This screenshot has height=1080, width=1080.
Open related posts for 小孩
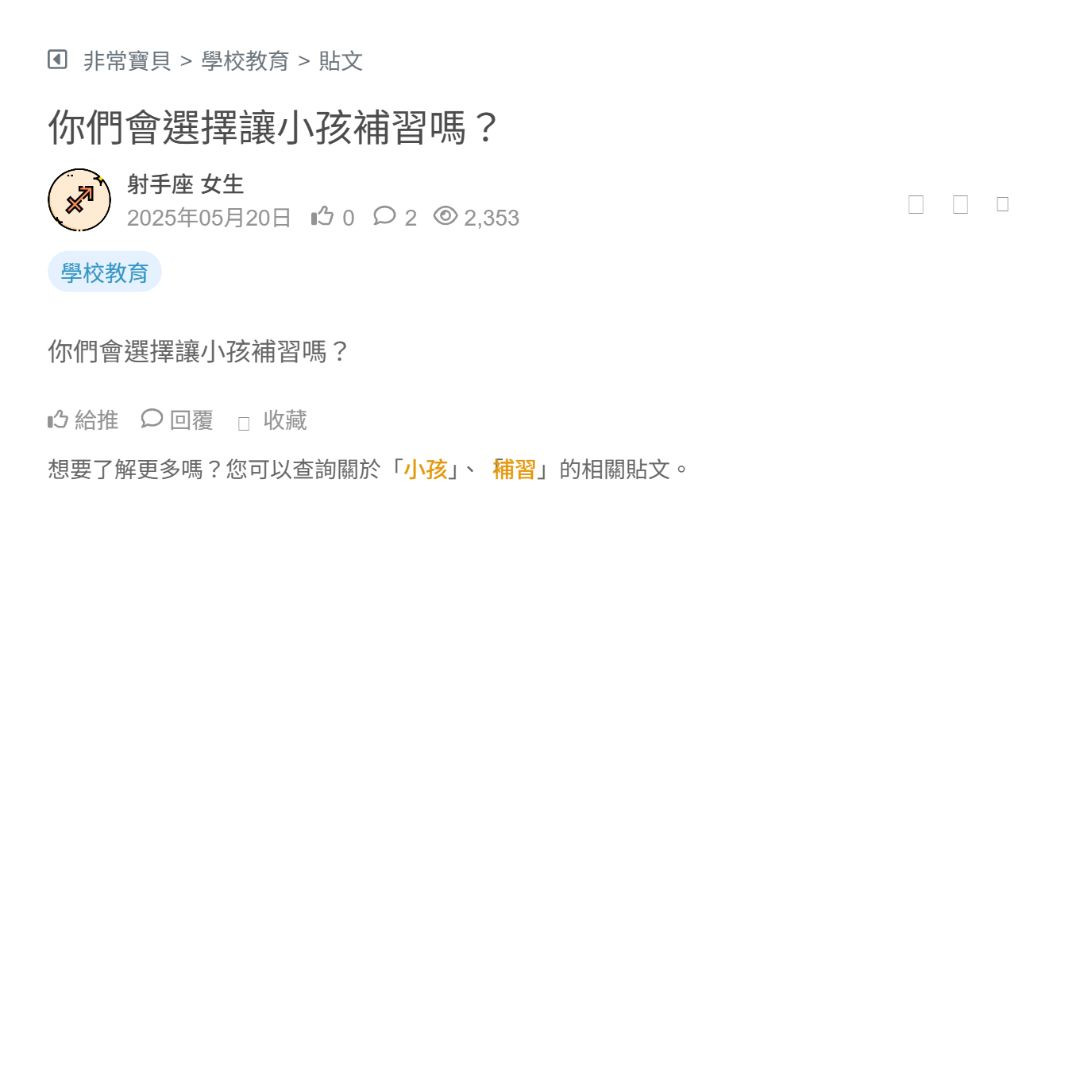click(x=425, y=469)
